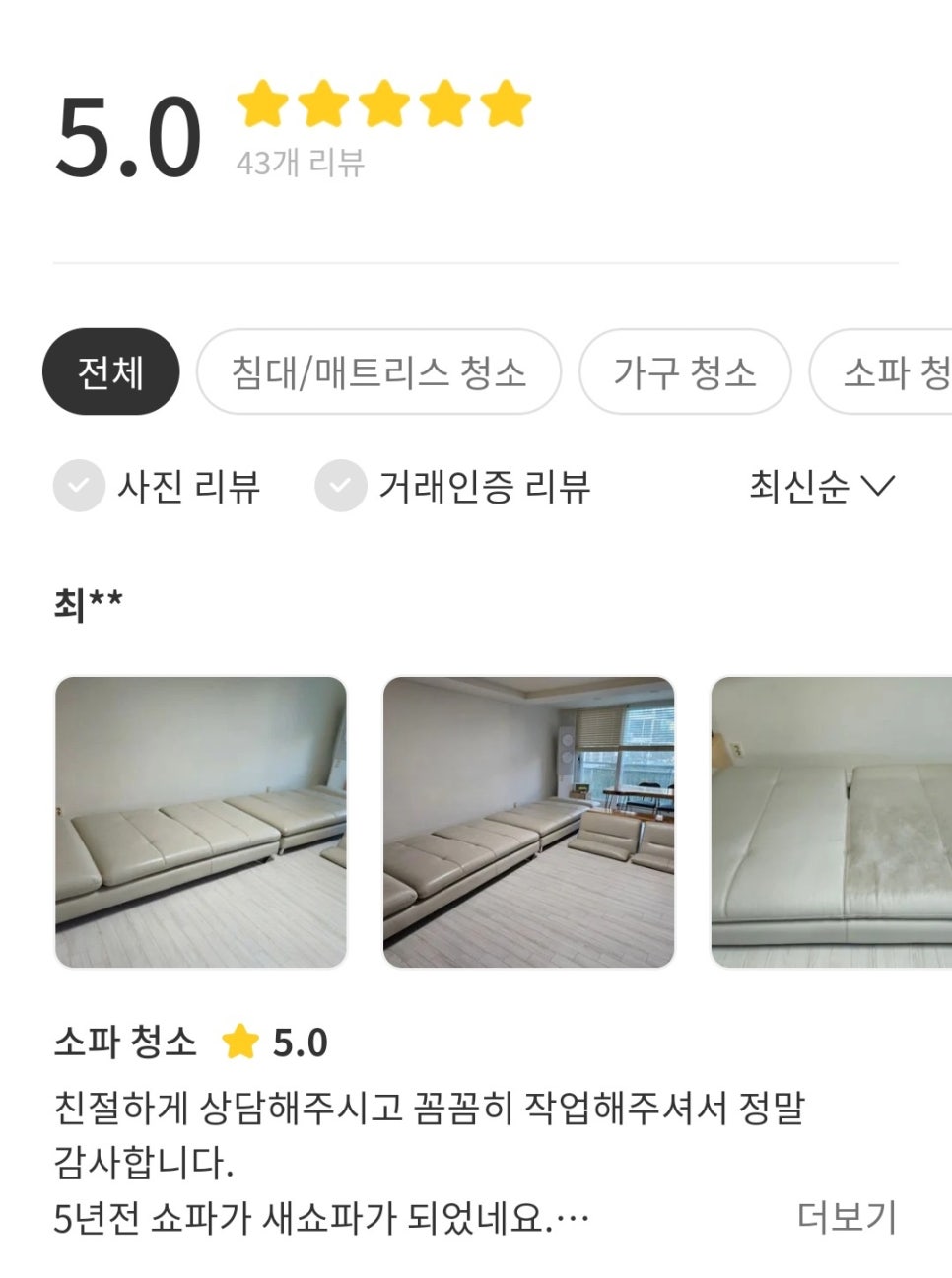Select the 전체 filter chip
Screen dimensions: 952x1278
pos(110,372)
